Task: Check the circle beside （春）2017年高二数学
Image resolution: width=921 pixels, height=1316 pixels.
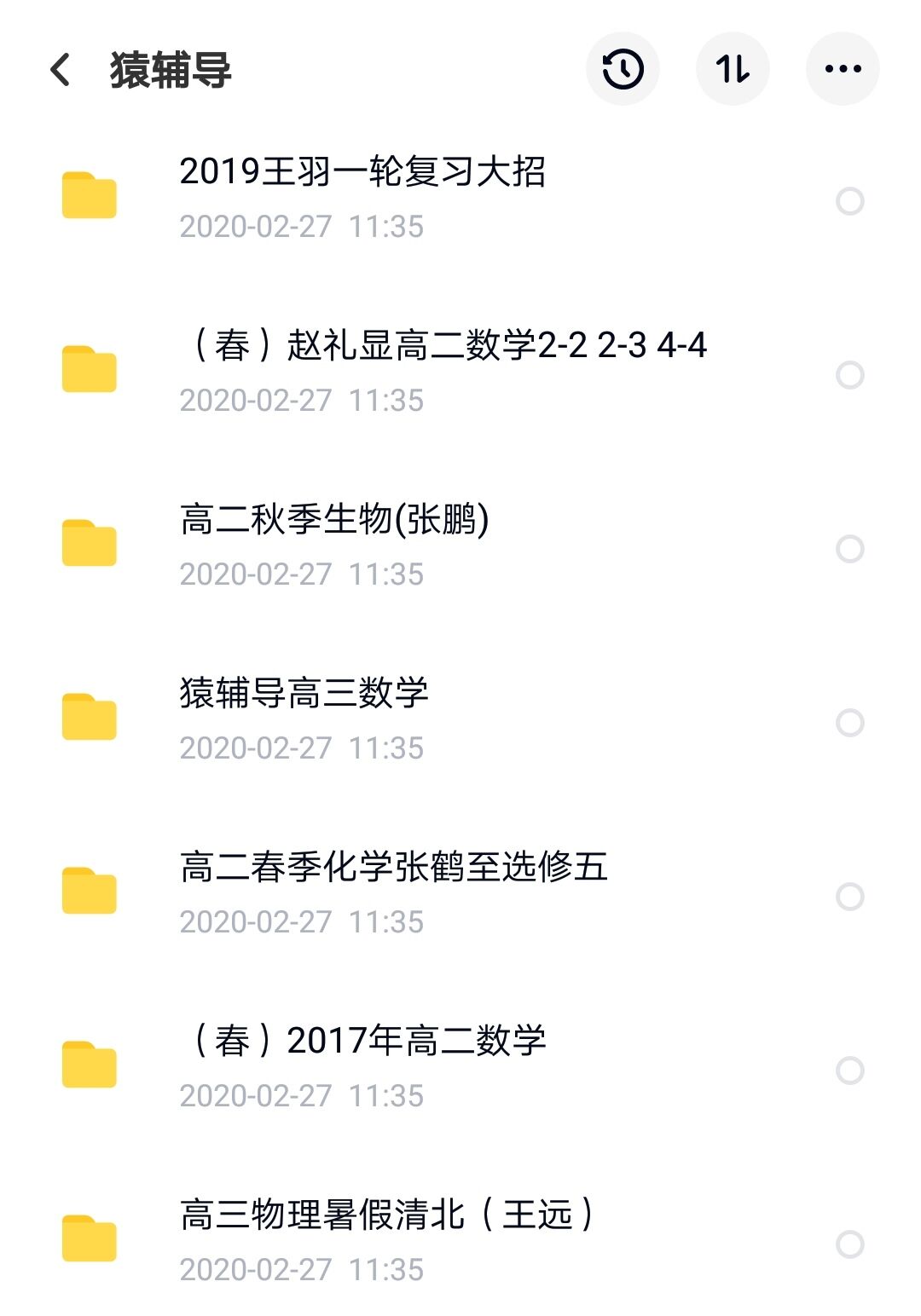Action: 849,1071
